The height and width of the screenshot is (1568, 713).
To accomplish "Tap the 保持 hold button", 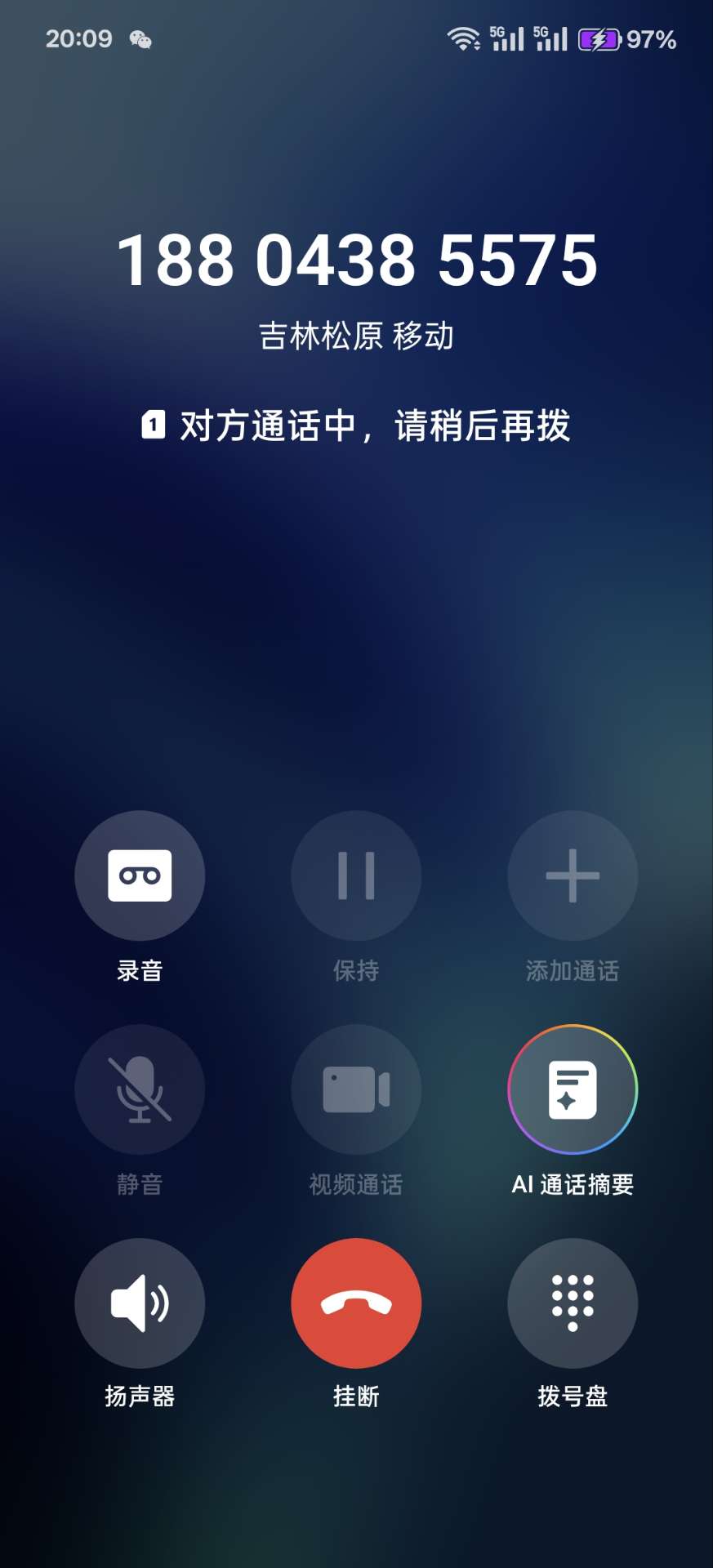I will [x=356, y=875].
